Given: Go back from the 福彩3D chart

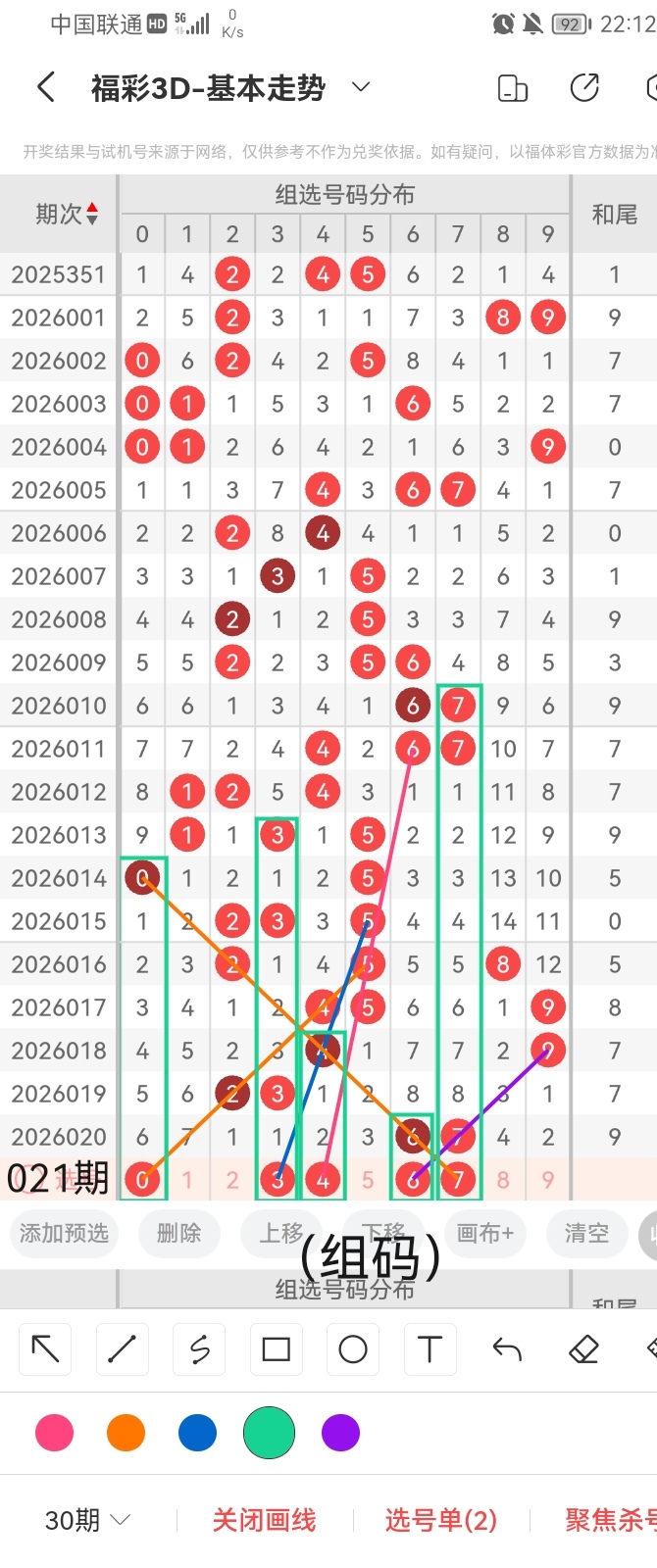Looking at the screenshot, I should [x=46, y=88].
